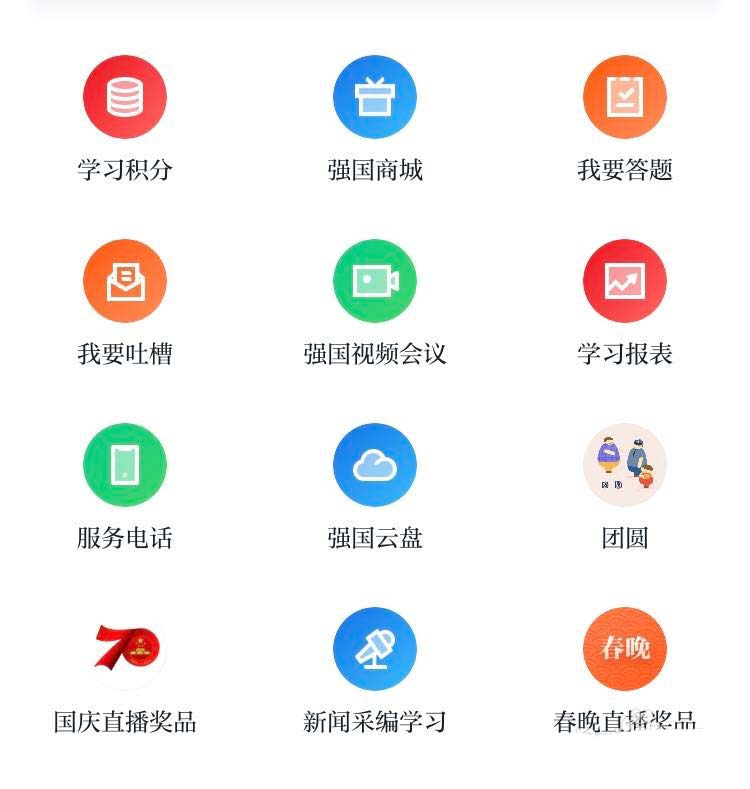Open 强国云盘 cloud drive
This screenshot has width=750, height=789.
pyautogui.click(x=375, y=465)
